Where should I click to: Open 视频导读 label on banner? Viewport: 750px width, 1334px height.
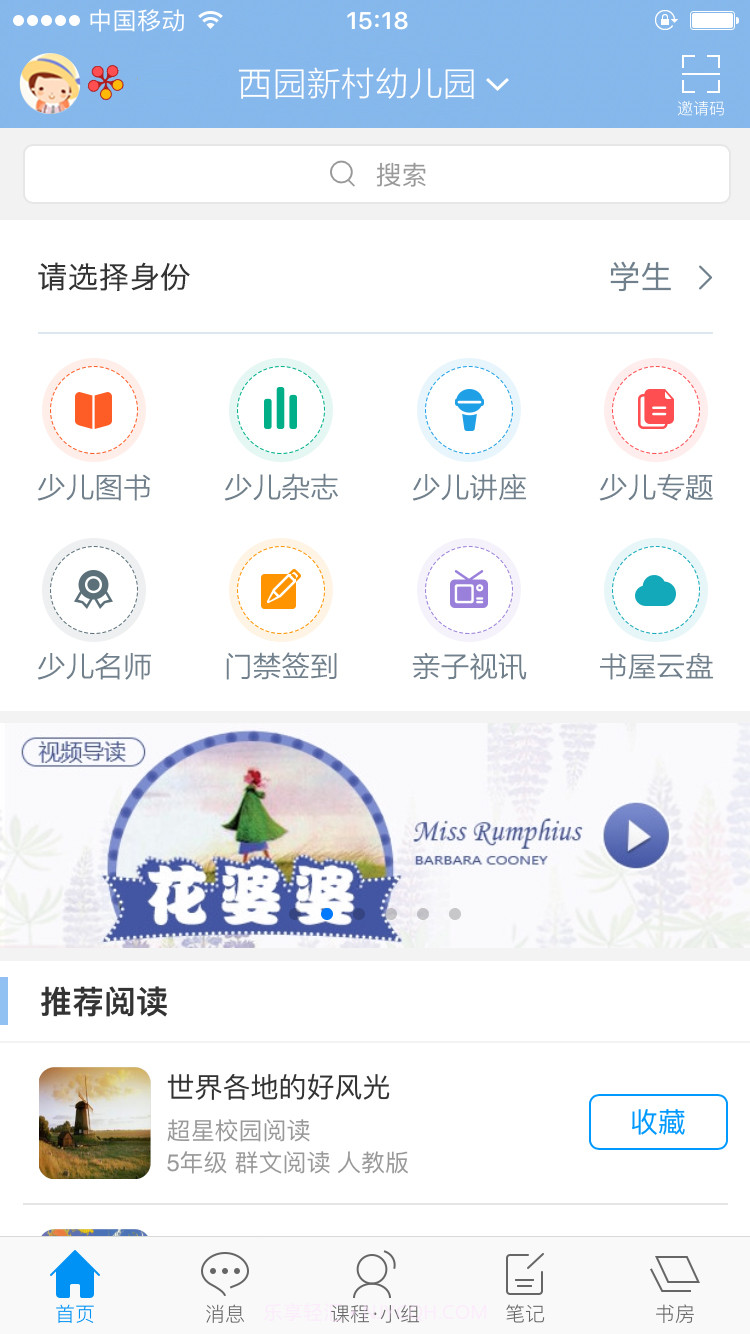click(x=83, y=752)
